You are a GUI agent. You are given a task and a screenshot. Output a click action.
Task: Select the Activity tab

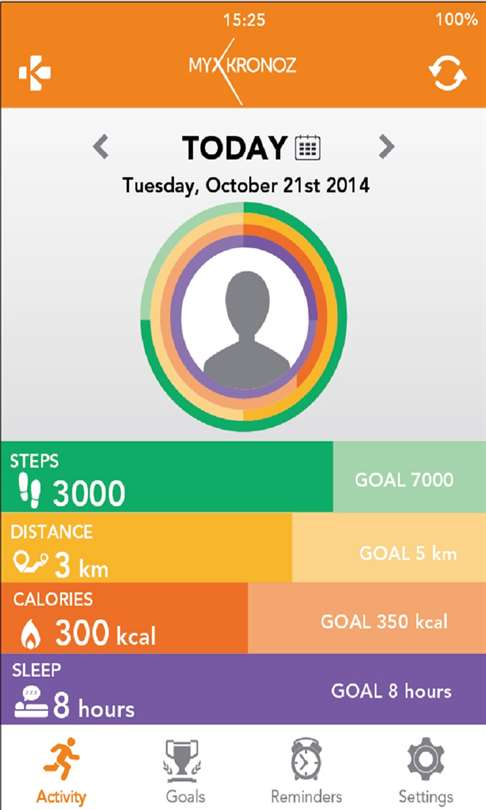coord(61,771)
